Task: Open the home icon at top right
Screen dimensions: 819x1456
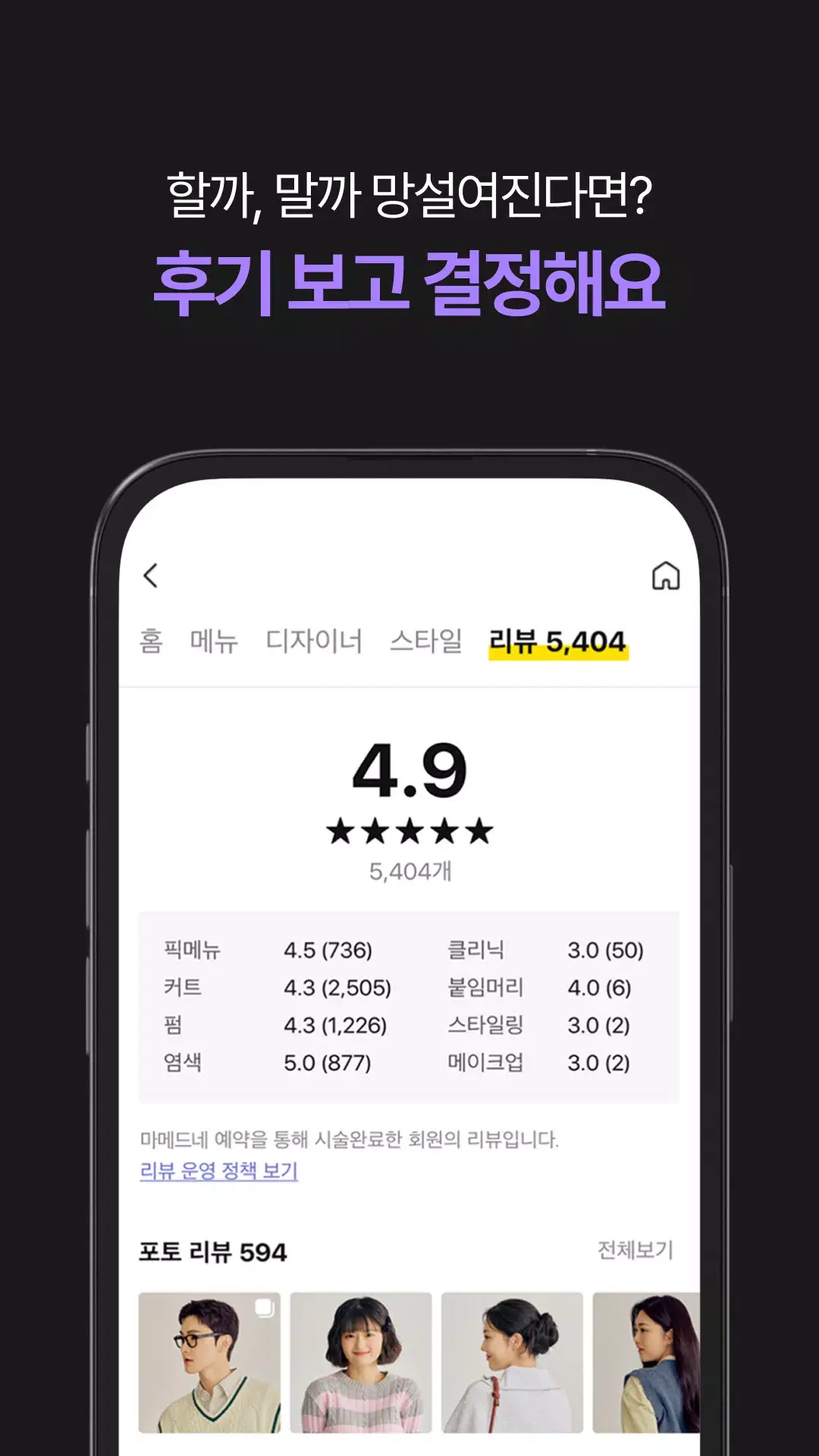Action: tap(666, 576)
